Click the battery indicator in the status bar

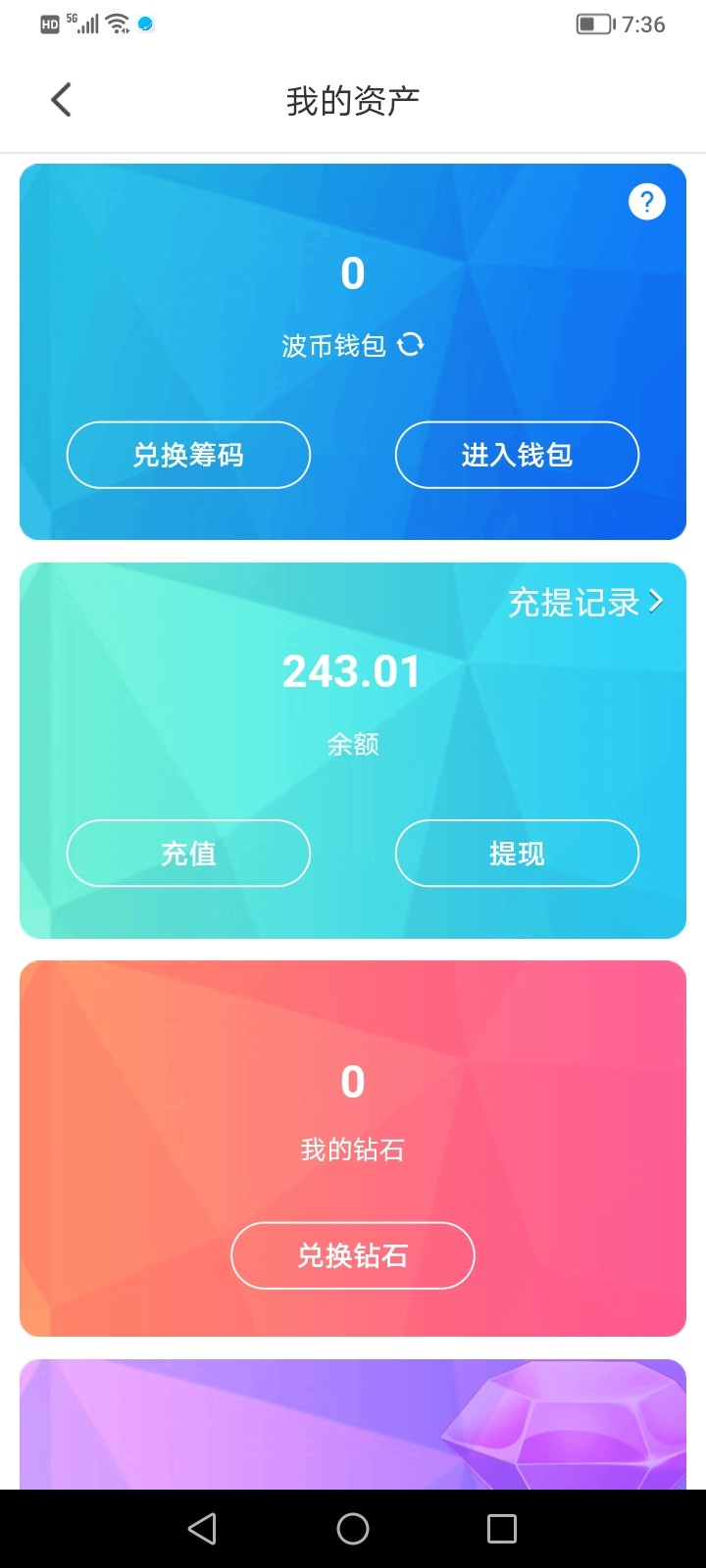click(592, 24)
